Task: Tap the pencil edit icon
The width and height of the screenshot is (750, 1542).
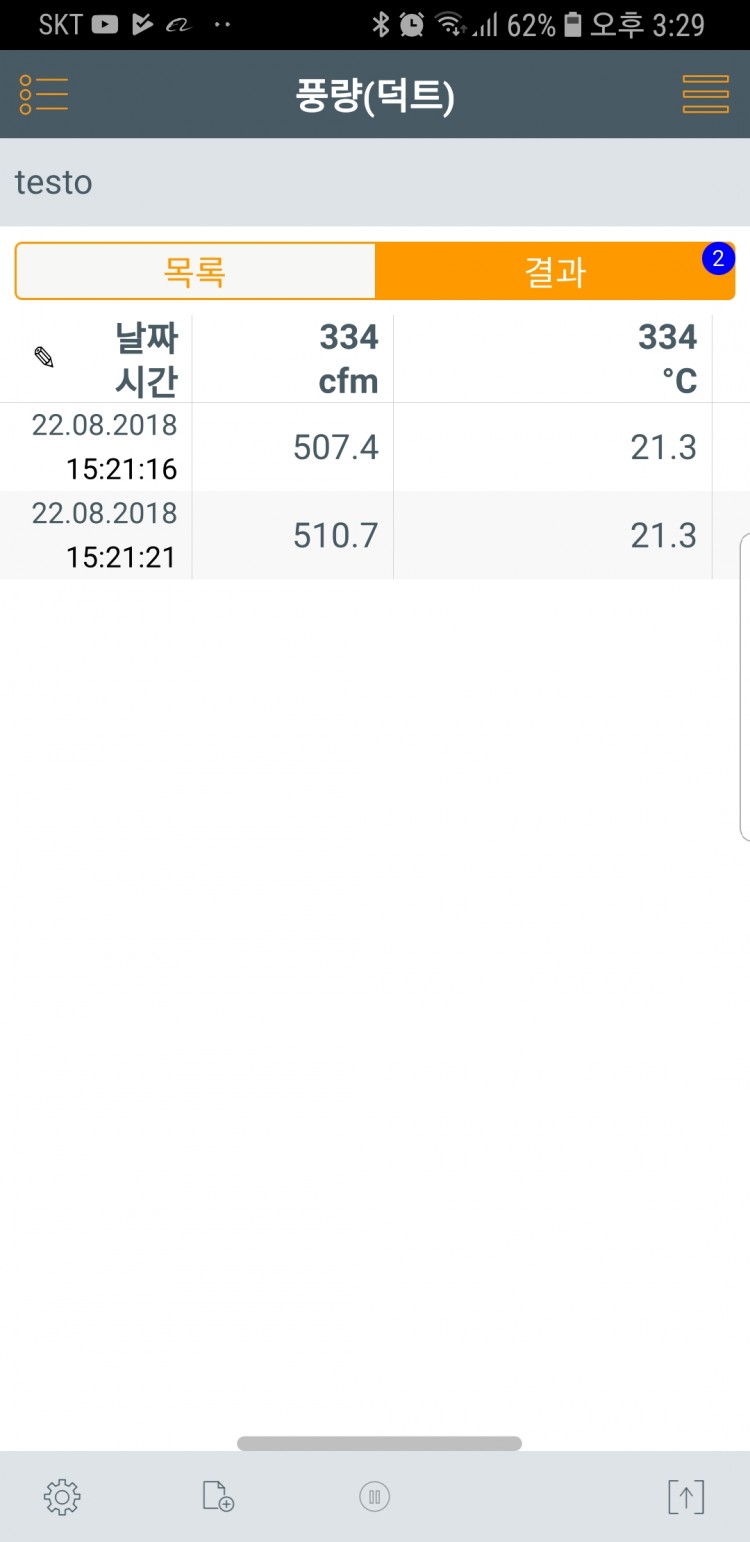Action: coord(44,357)
